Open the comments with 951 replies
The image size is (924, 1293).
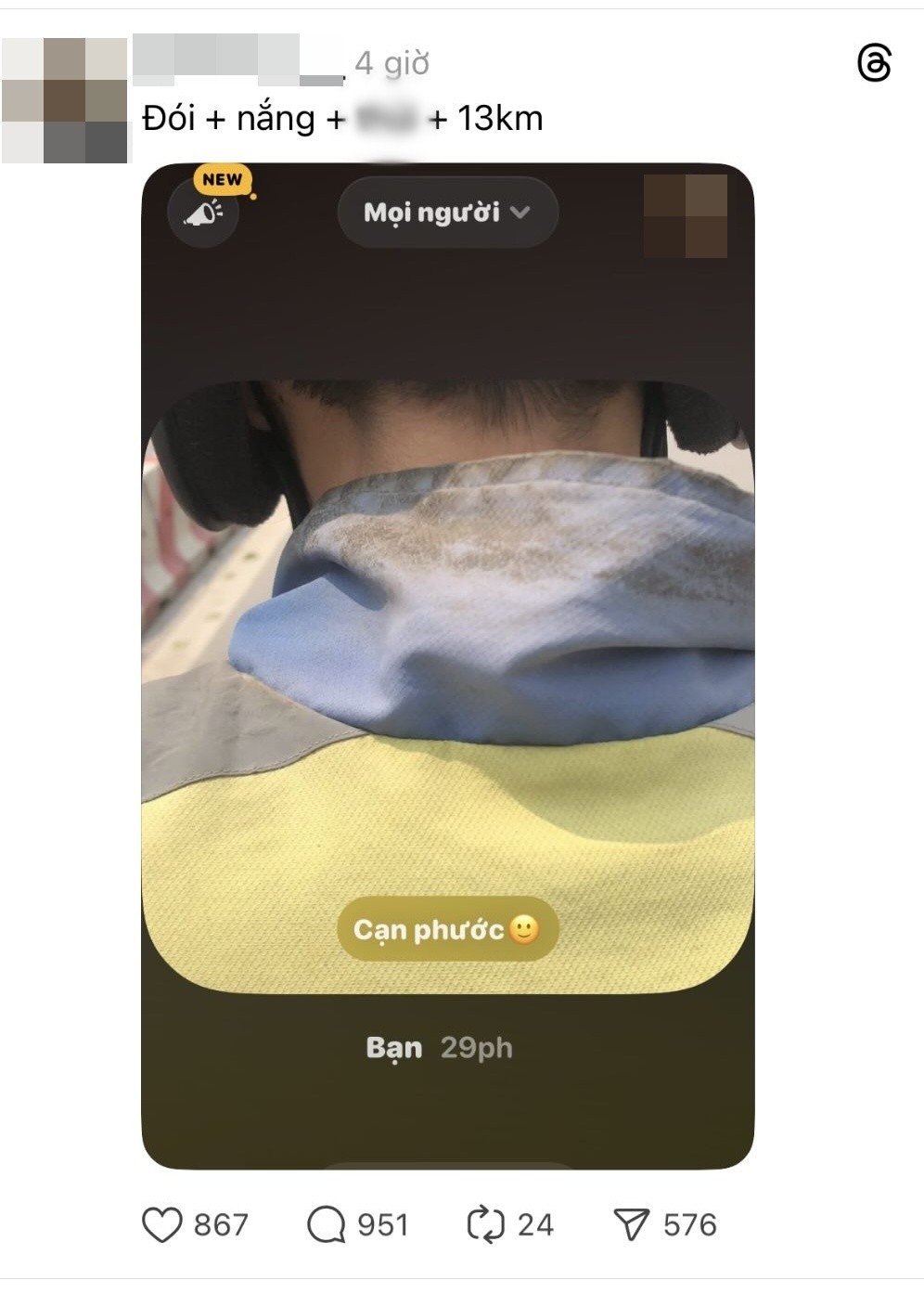[x=326, y=1225]
